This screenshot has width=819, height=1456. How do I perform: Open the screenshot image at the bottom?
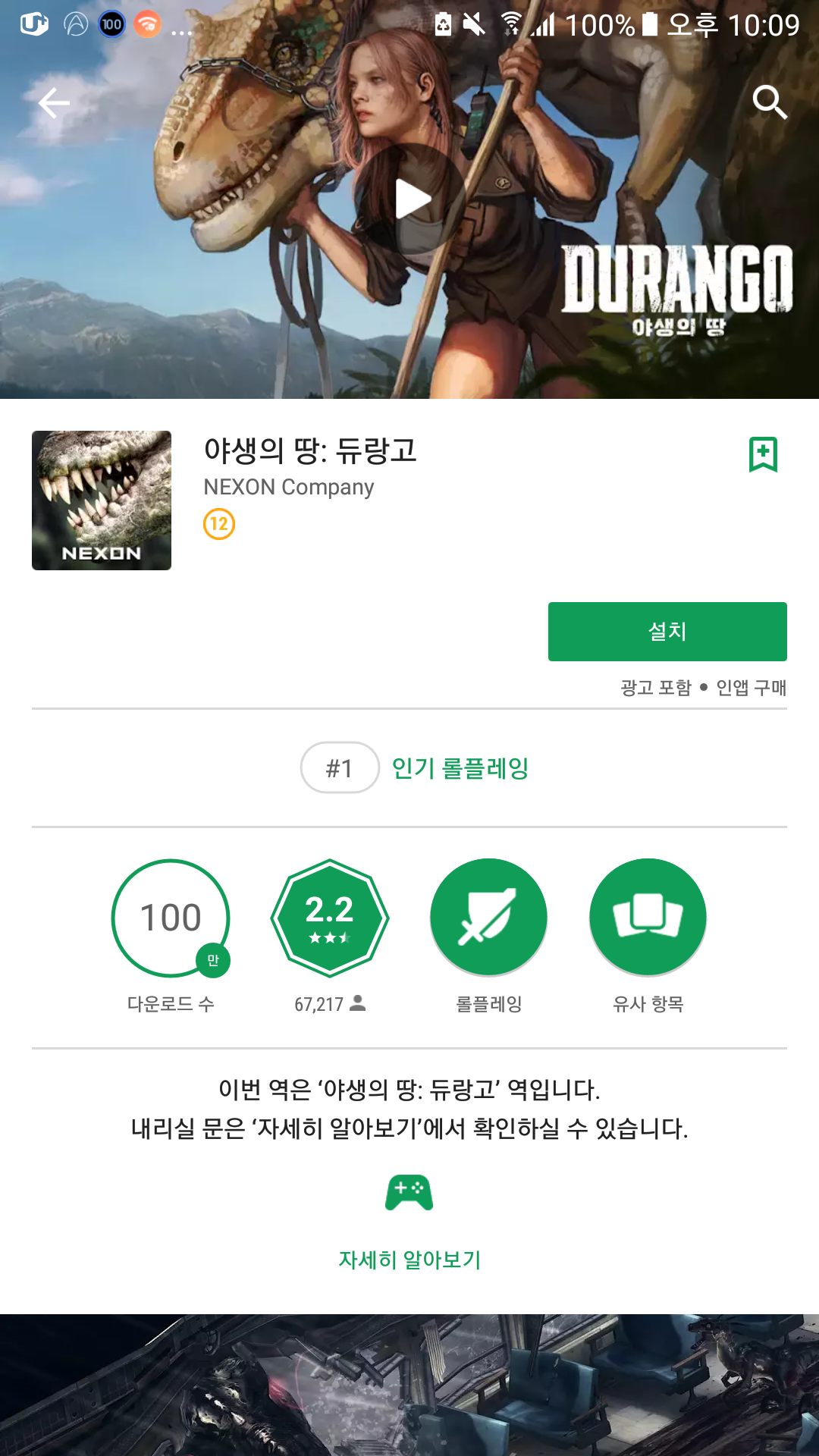(x=409, y=1385)
